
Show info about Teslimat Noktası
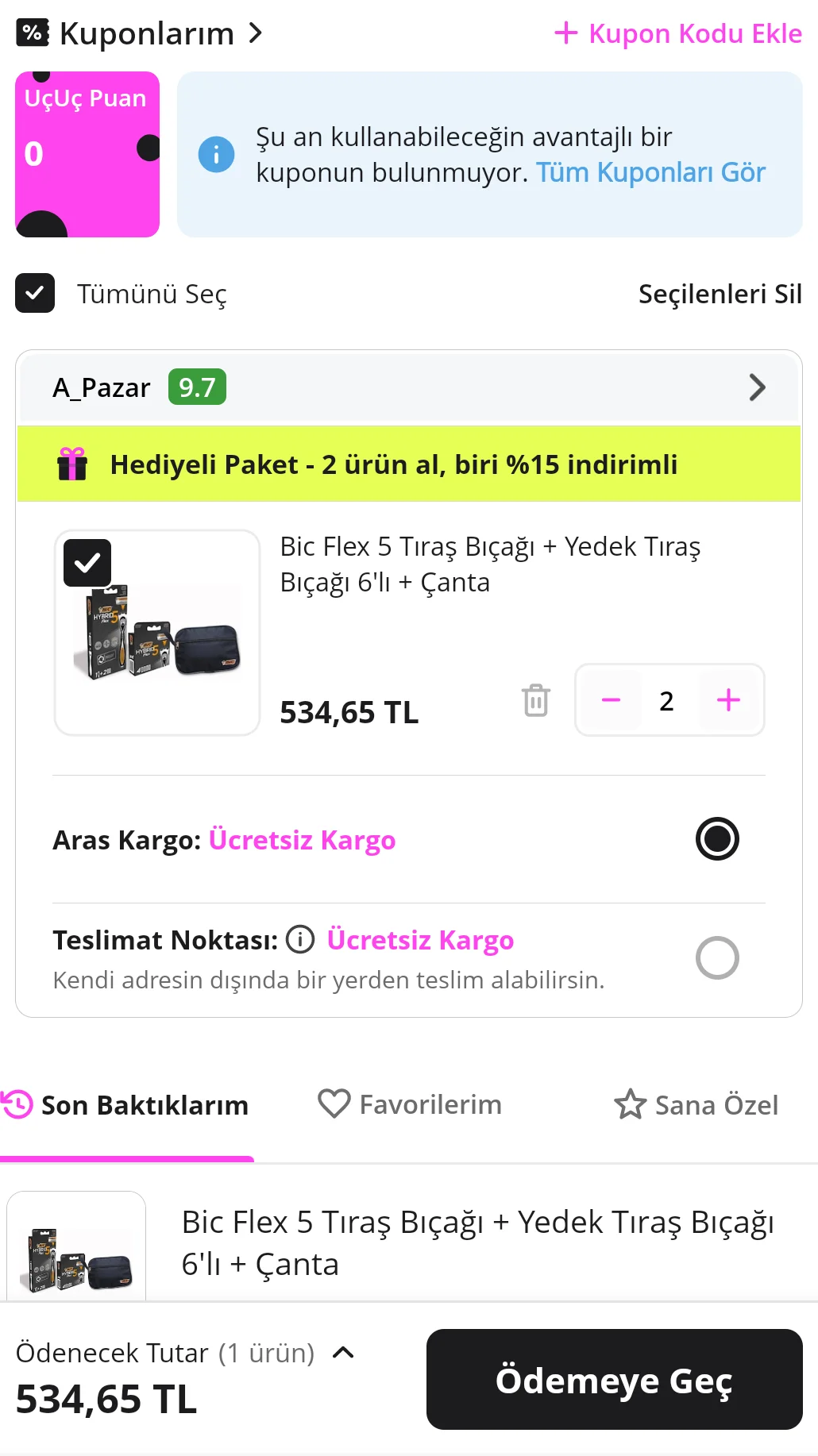point(300,940)
